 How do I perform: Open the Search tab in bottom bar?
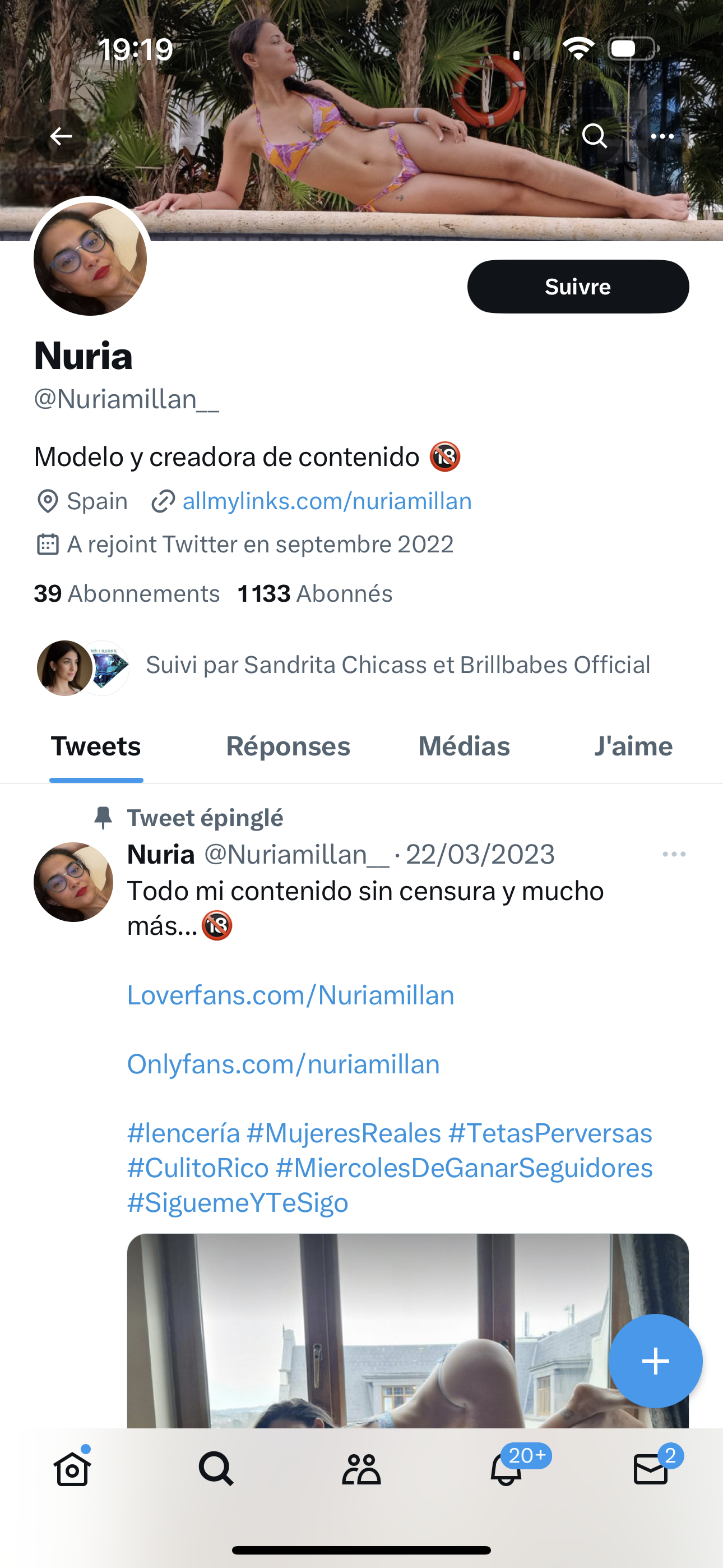click(216, 1469)
